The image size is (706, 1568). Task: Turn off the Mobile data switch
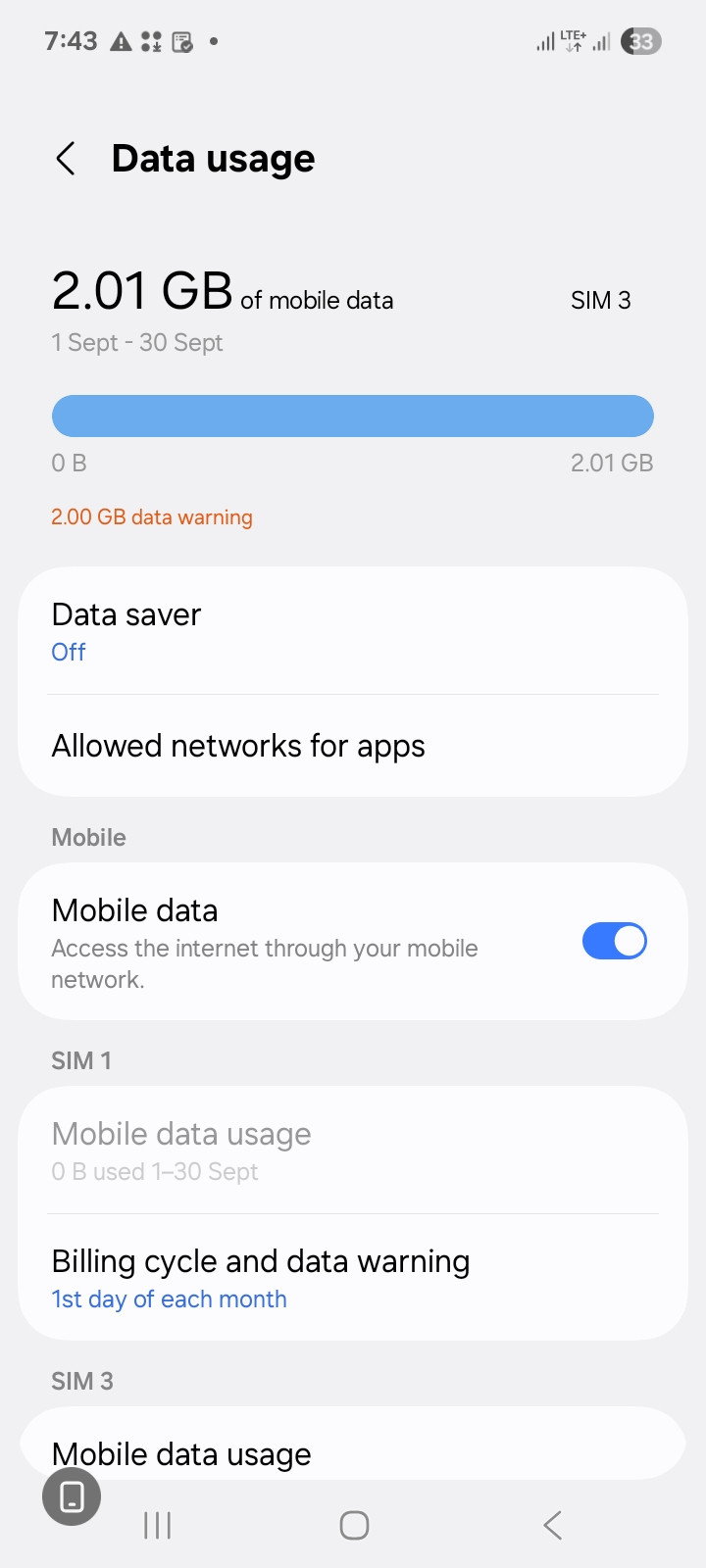pos(614,942)
